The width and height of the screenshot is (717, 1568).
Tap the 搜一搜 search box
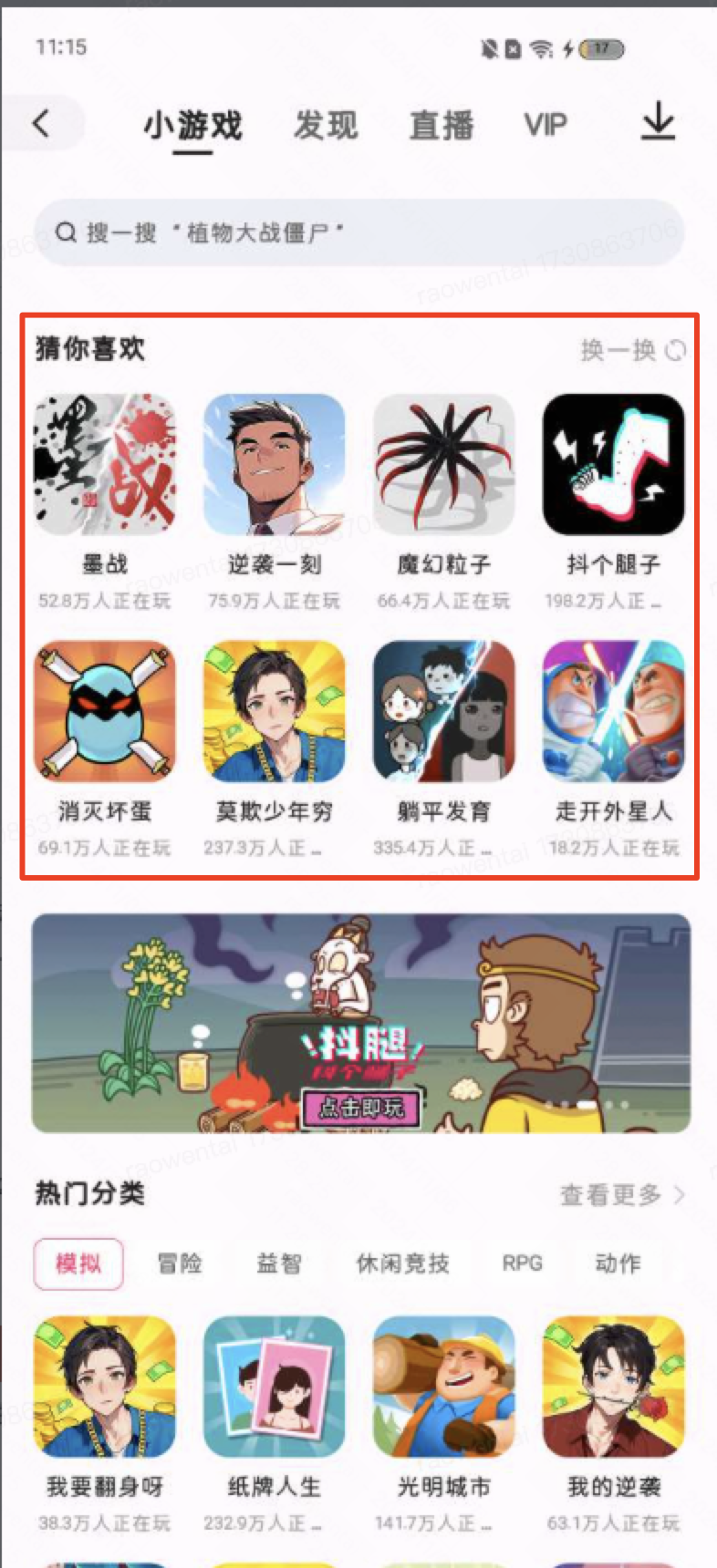[x=358, y=232]
